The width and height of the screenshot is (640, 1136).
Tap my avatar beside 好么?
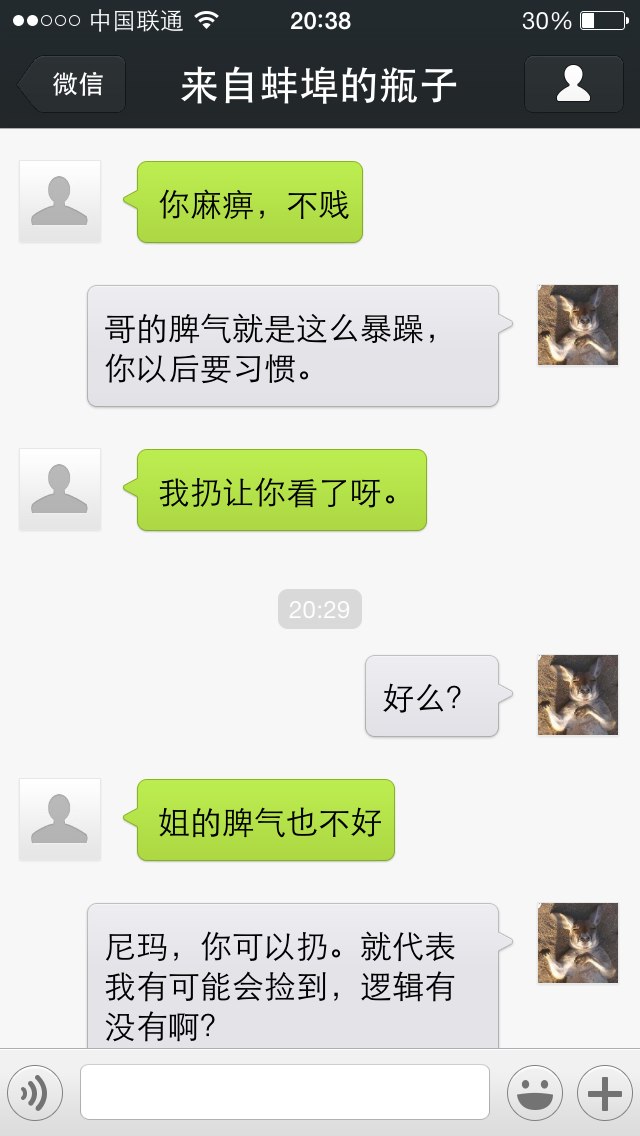[x=578, y=696]
